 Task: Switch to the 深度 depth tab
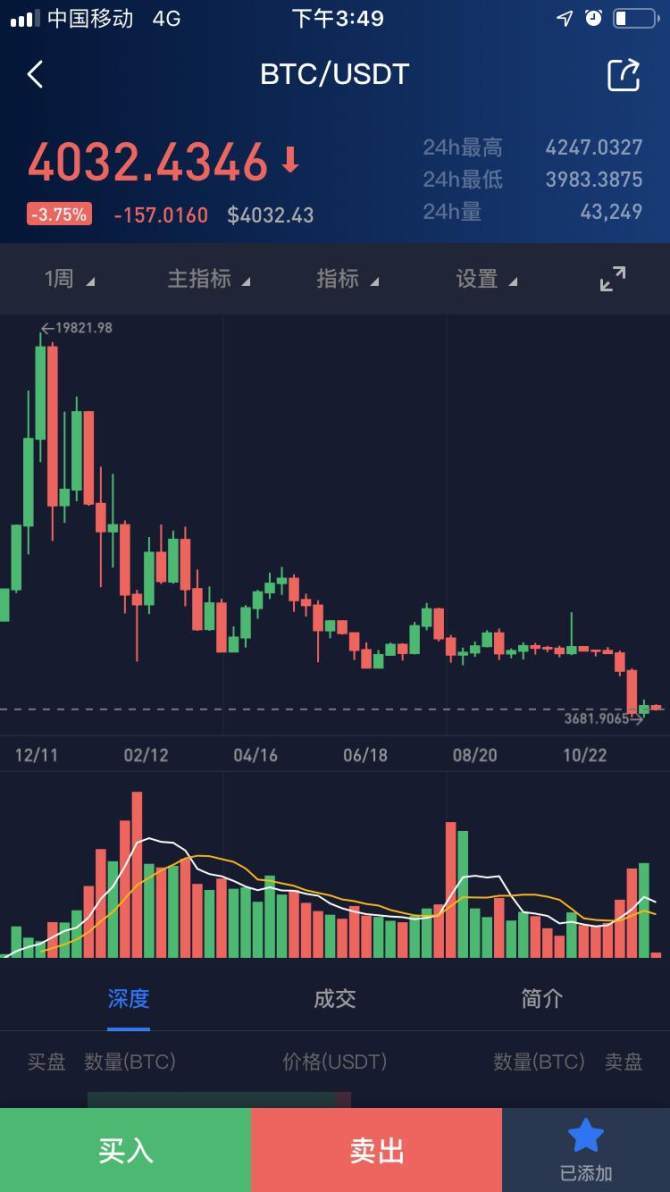click(129, 999)
